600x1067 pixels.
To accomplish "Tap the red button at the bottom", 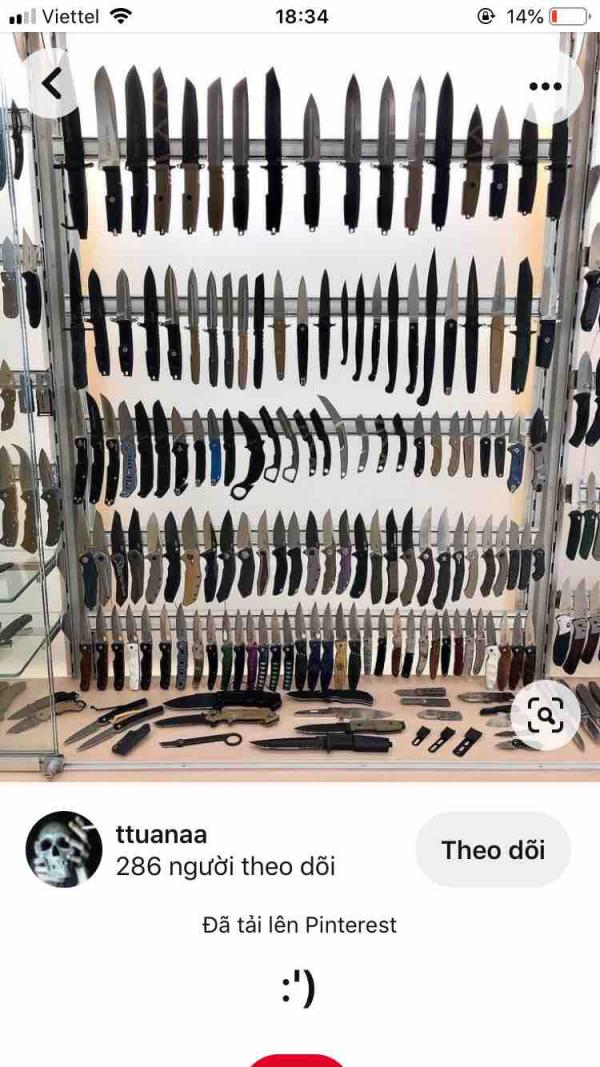I will (x=297, y=1060).
